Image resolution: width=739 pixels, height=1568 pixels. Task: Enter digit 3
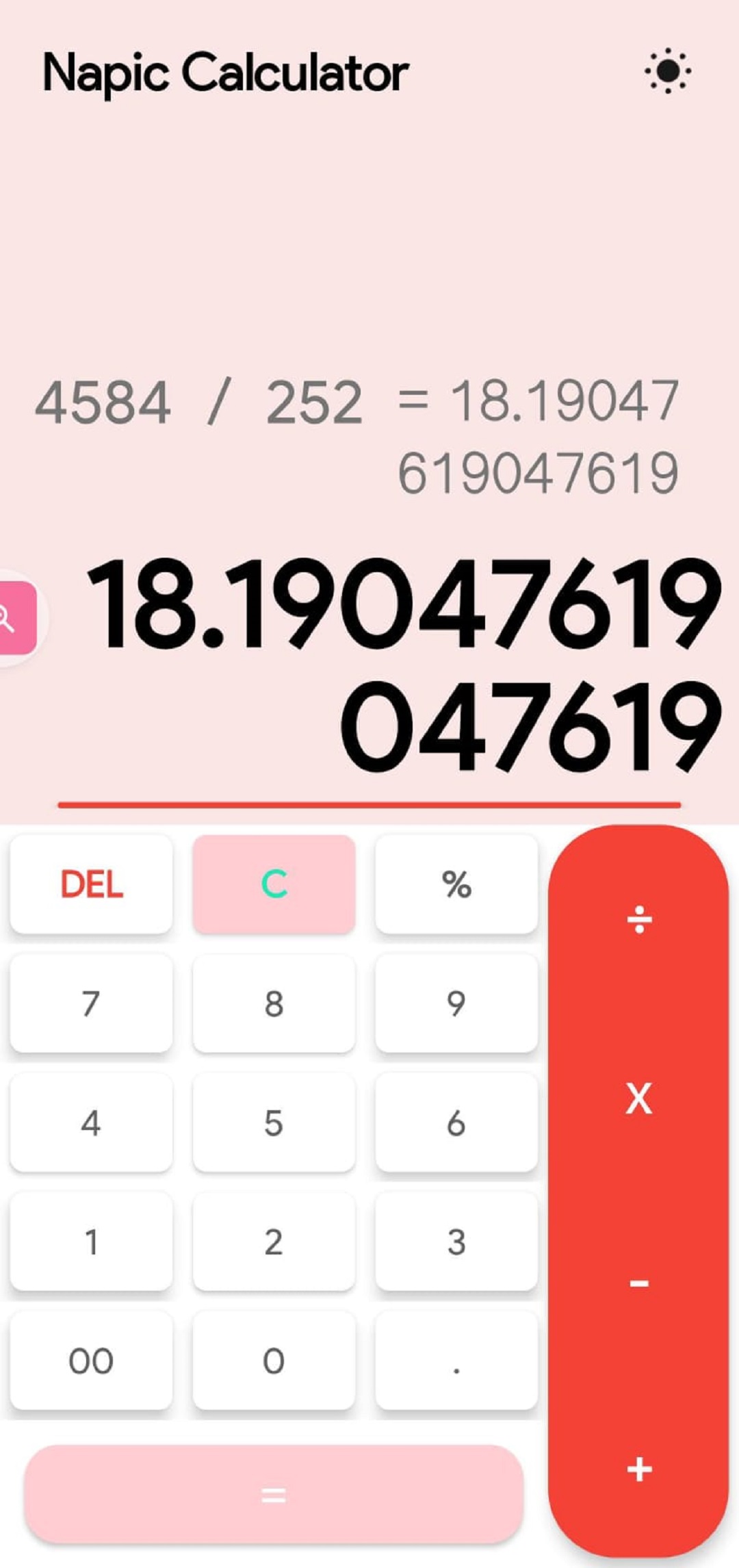coord(456,1242)
